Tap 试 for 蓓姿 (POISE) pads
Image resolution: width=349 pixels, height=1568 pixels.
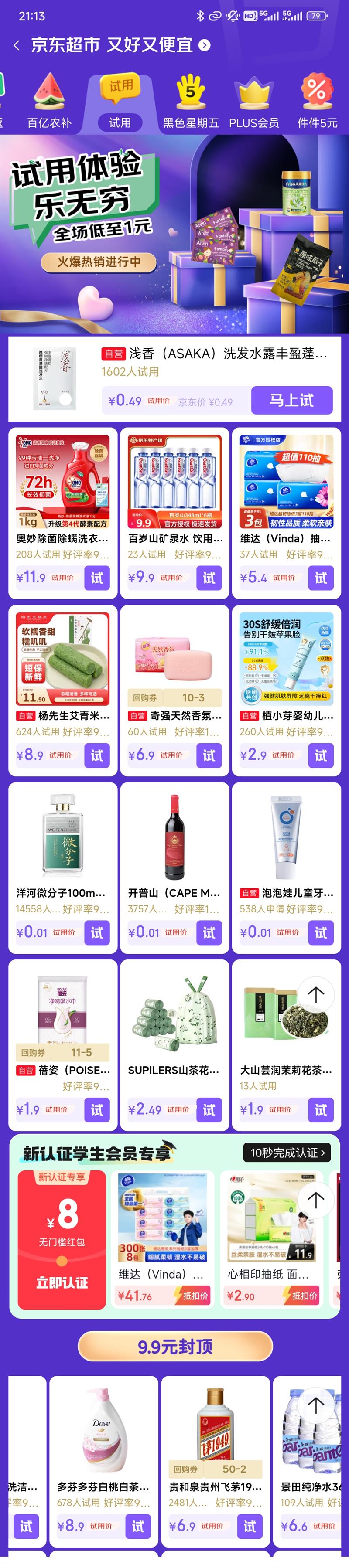click(x=97, y=1110)
